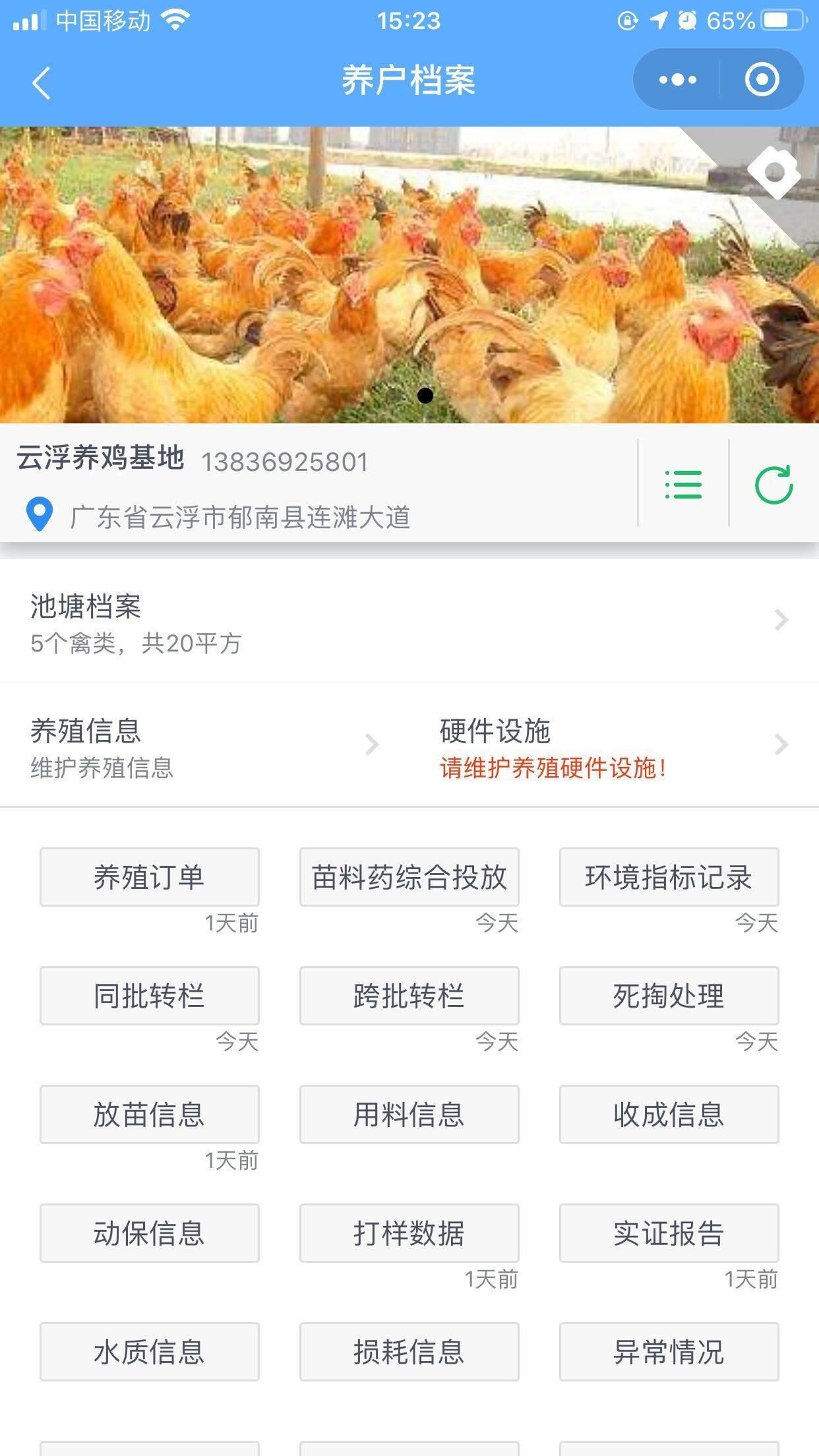Open the mini program more options menu
The image size is (819, 1456).
tap(677, 80)
